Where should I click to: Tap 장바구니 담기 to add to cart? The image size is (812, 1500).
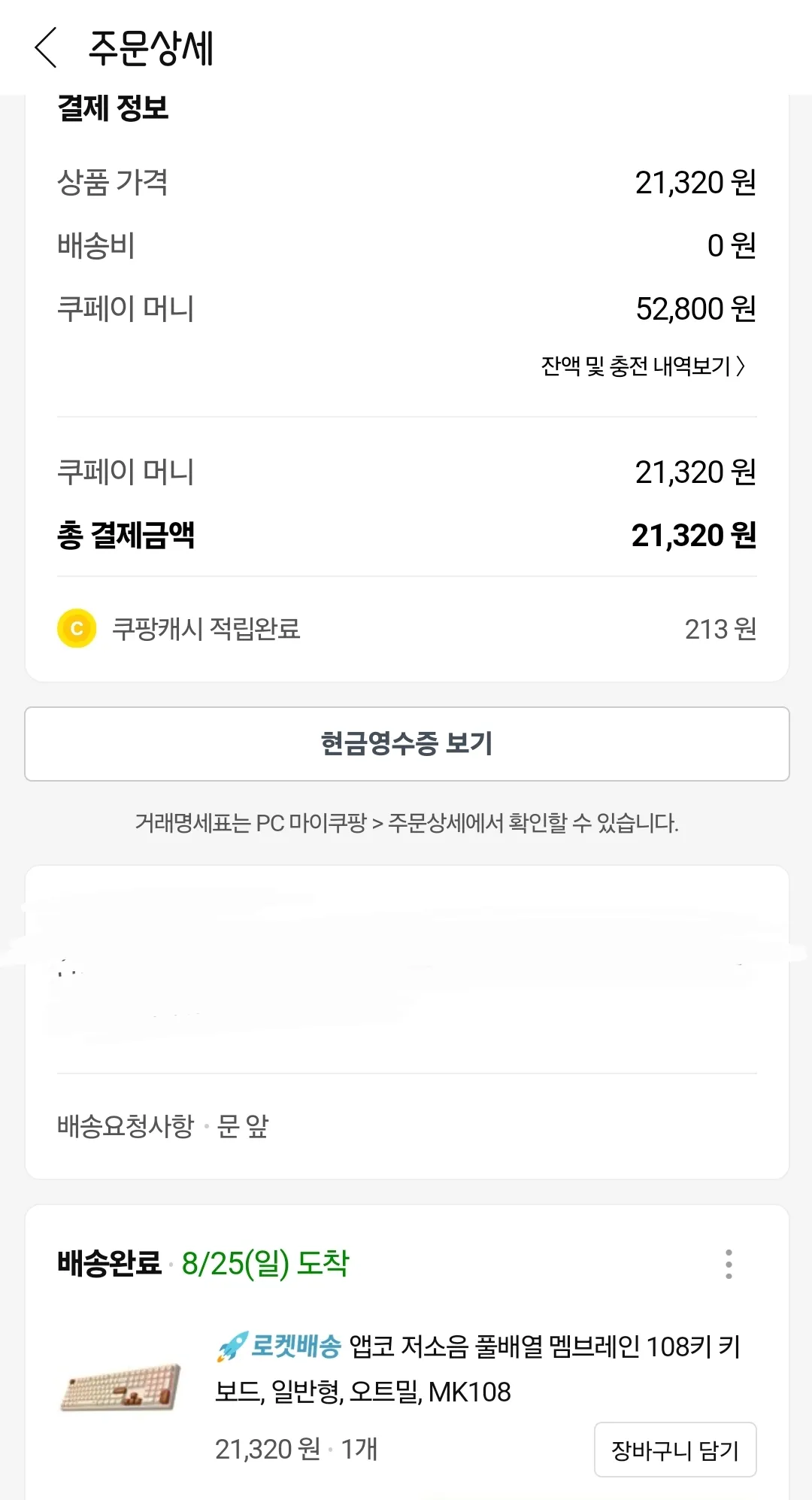[x=674, y=1450]
